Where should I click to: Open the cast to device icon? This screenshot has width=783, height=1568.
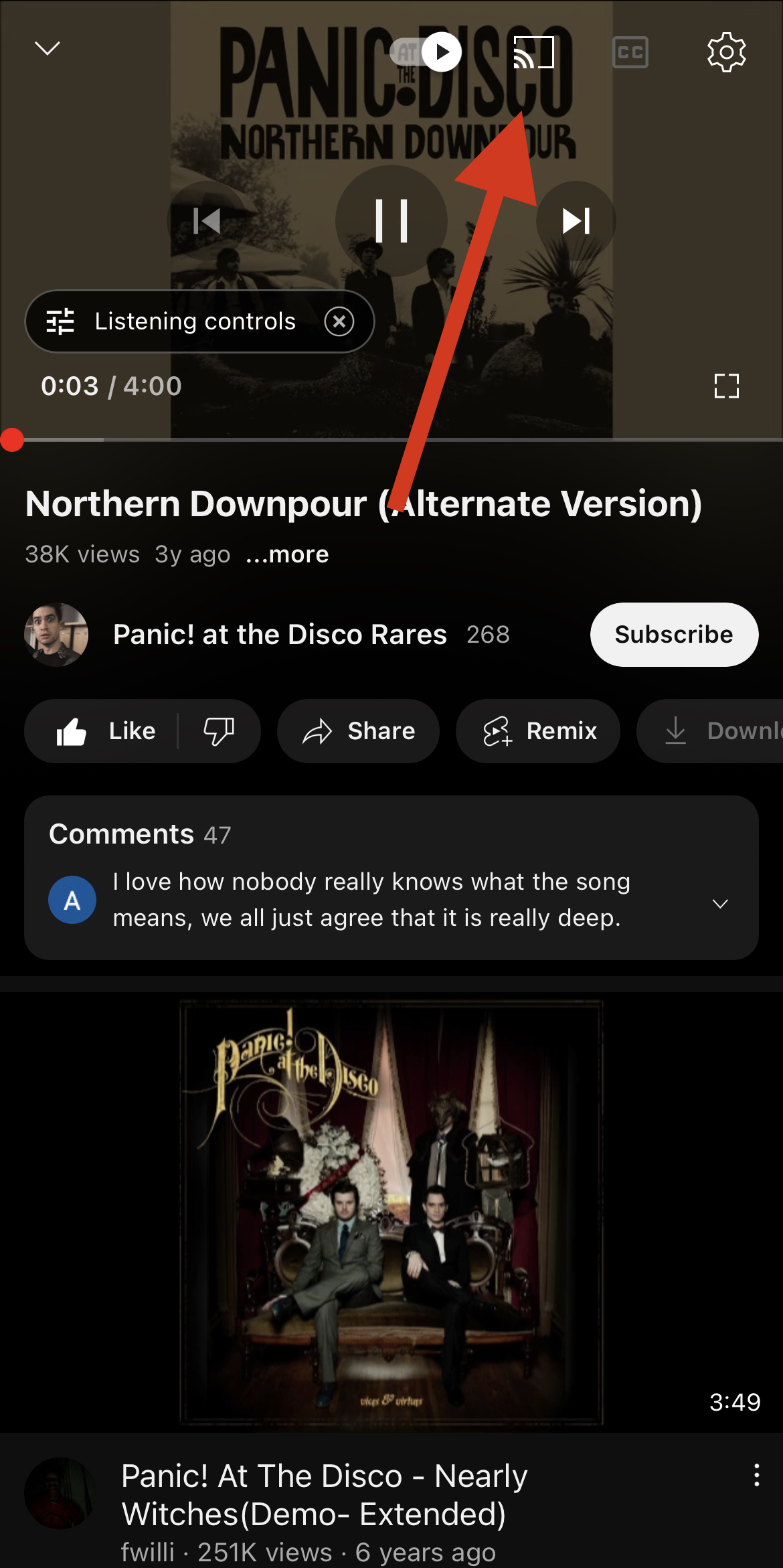click(x=533, y=52)
